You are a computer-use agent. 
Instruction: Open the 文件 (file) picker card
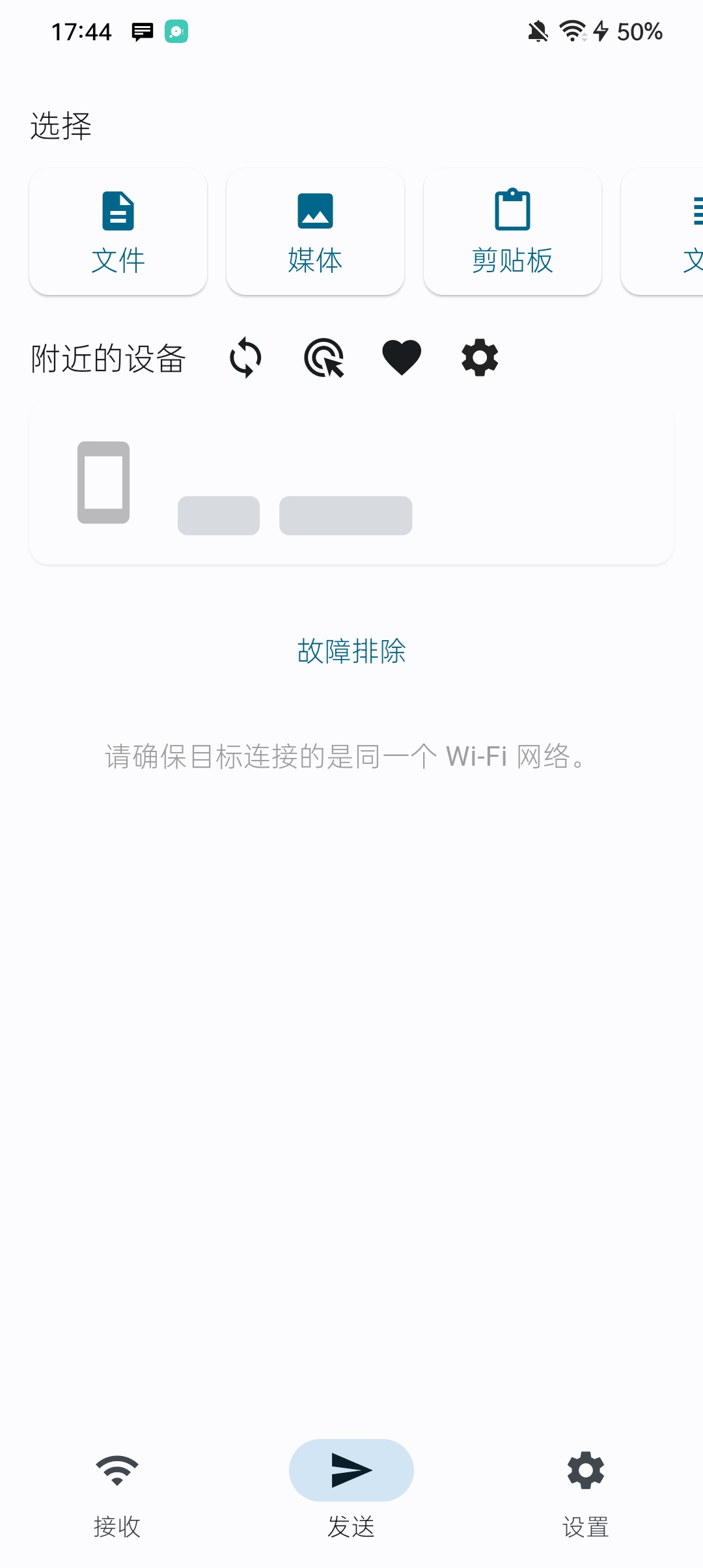(x=118, y=231)
